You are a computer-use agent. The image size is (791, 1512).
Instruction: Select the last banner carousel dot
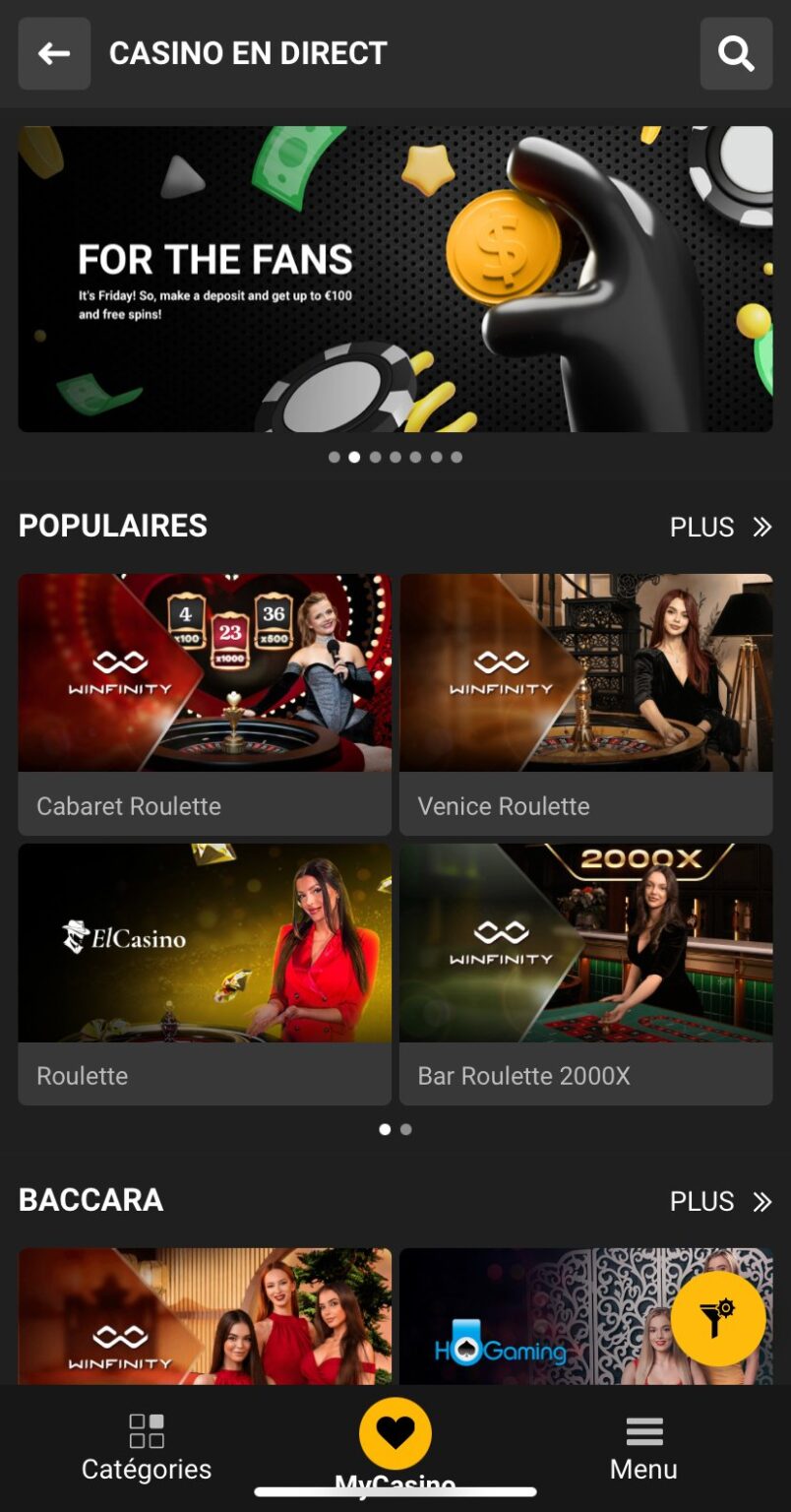tap(456, 456)
